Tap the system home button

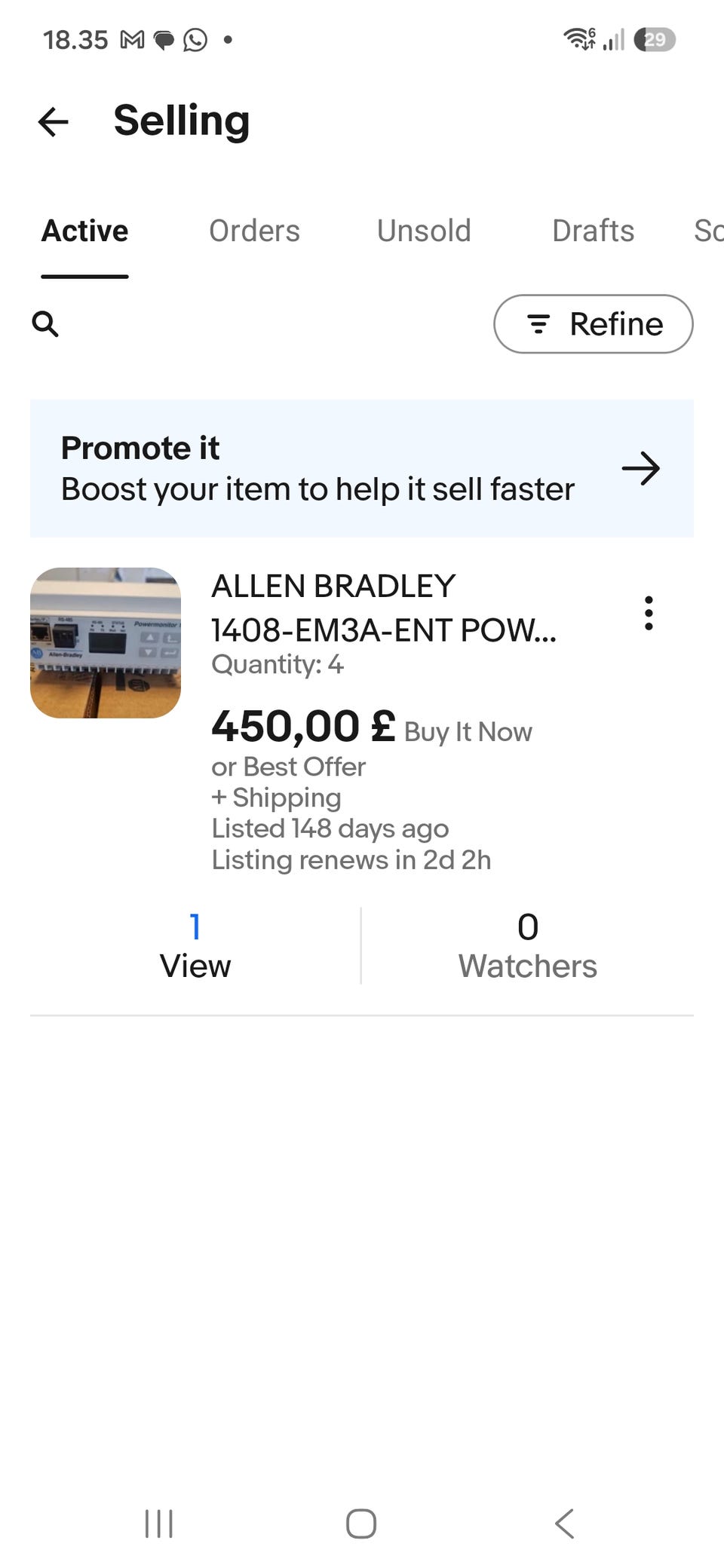[x=361, y=1524]
